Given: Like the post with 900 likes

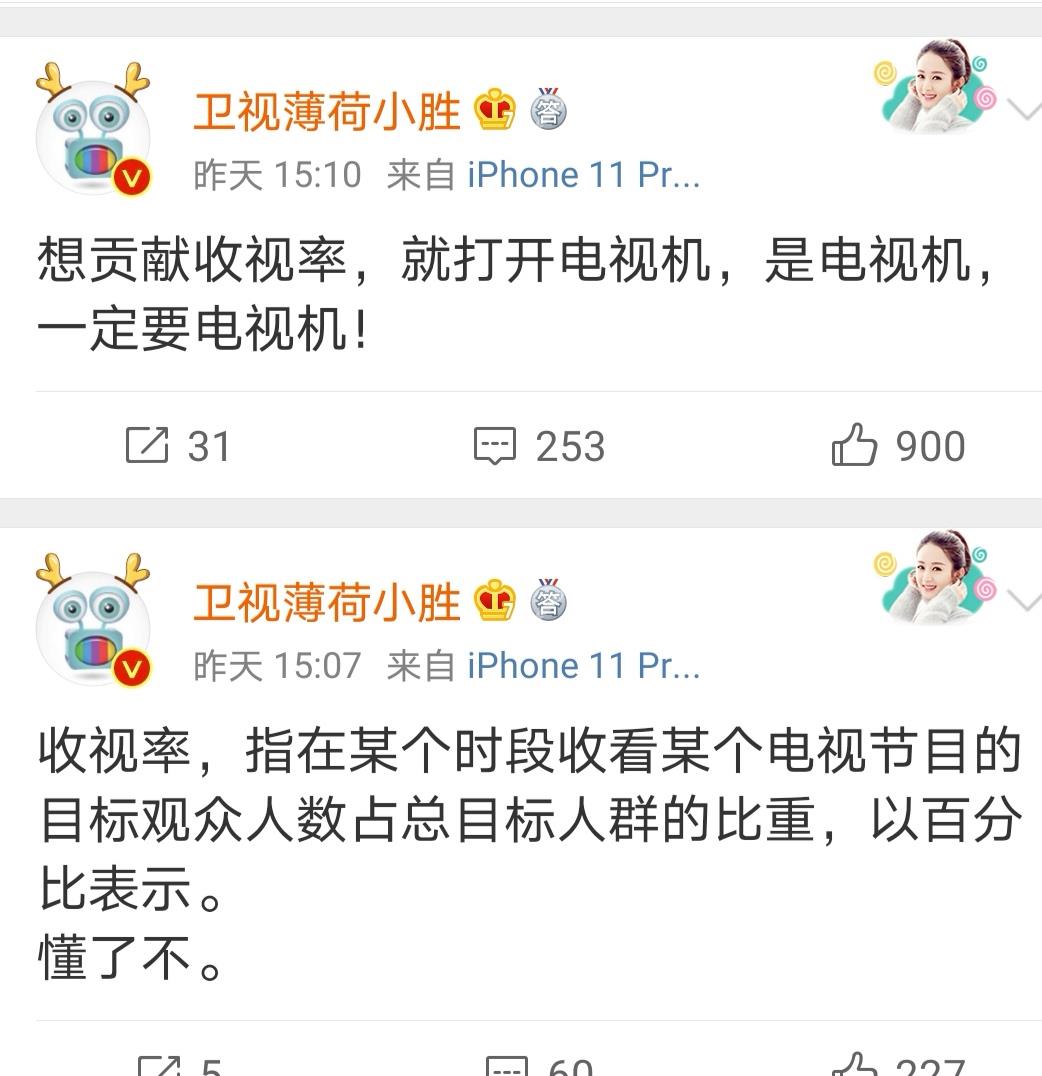Looking at the screenshot, I should (x=897, y=446).
